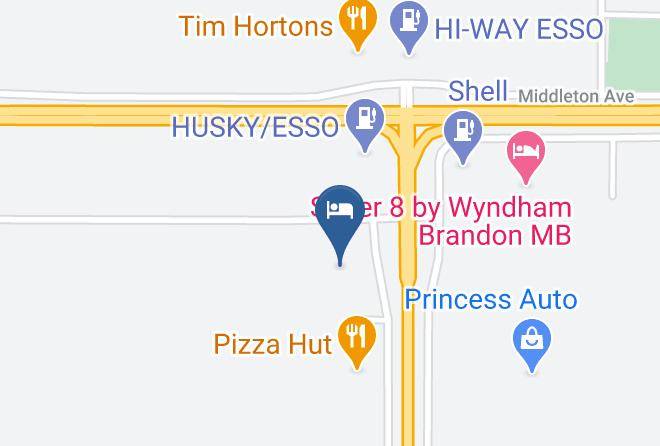660x446 pixels.
Task: Open the Pizza Hut restaurant pin
Action: pyautogui.click(x=357, y=339)
